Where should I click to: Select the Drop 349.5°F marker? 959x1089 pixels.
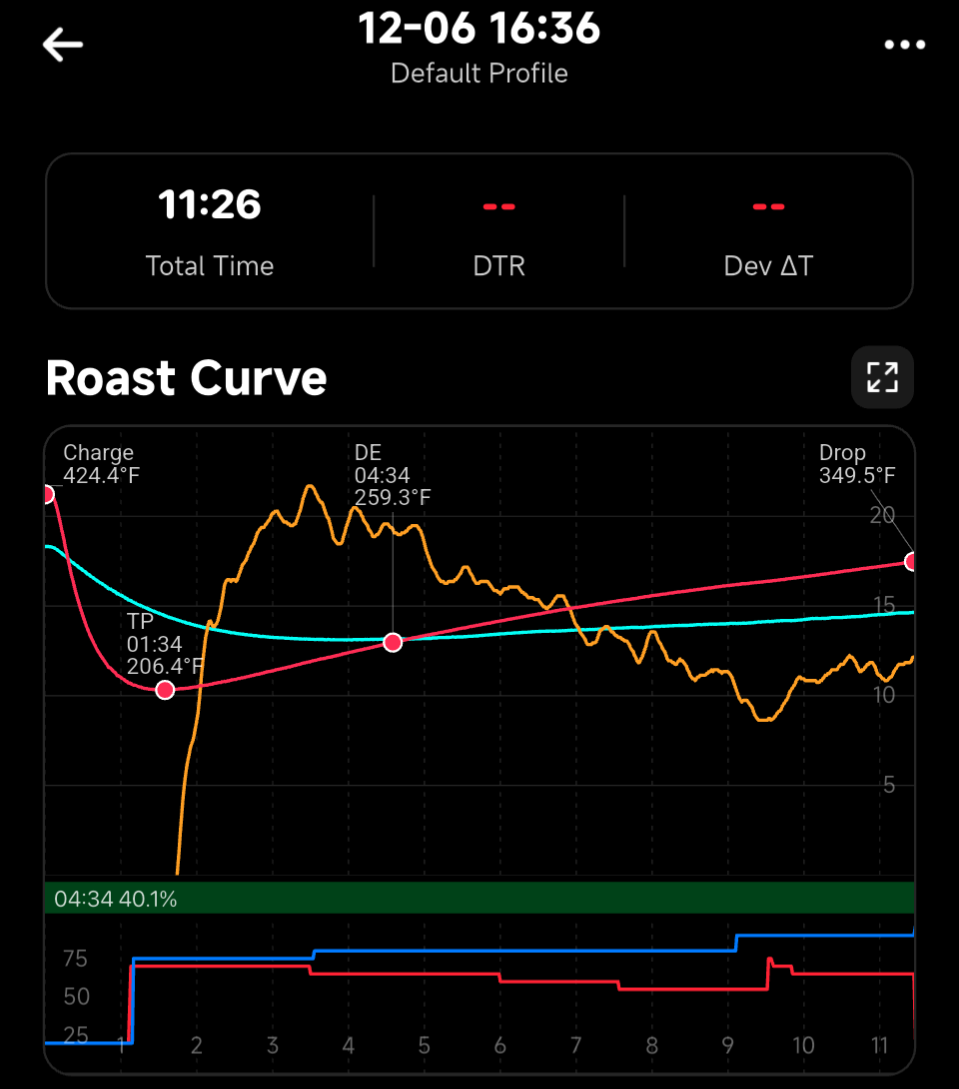pos(910,562)
